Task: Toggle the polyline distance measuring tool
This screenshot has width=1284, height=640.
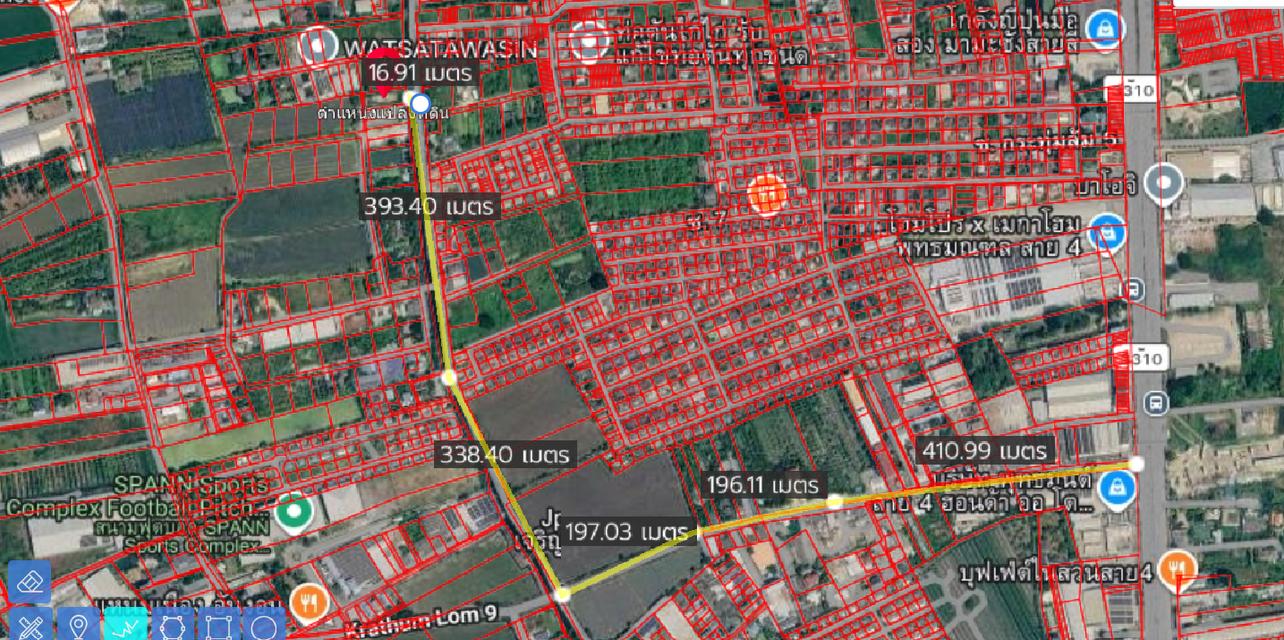Action: click(x=127, y=626)
